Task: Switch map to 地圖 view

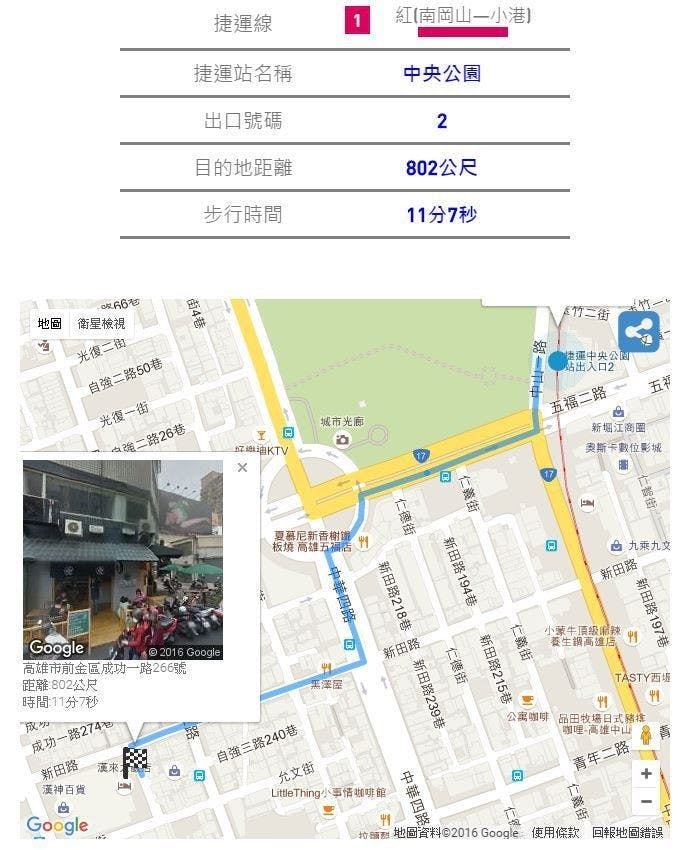Action: pyautogui.click(x=50, y=324)
